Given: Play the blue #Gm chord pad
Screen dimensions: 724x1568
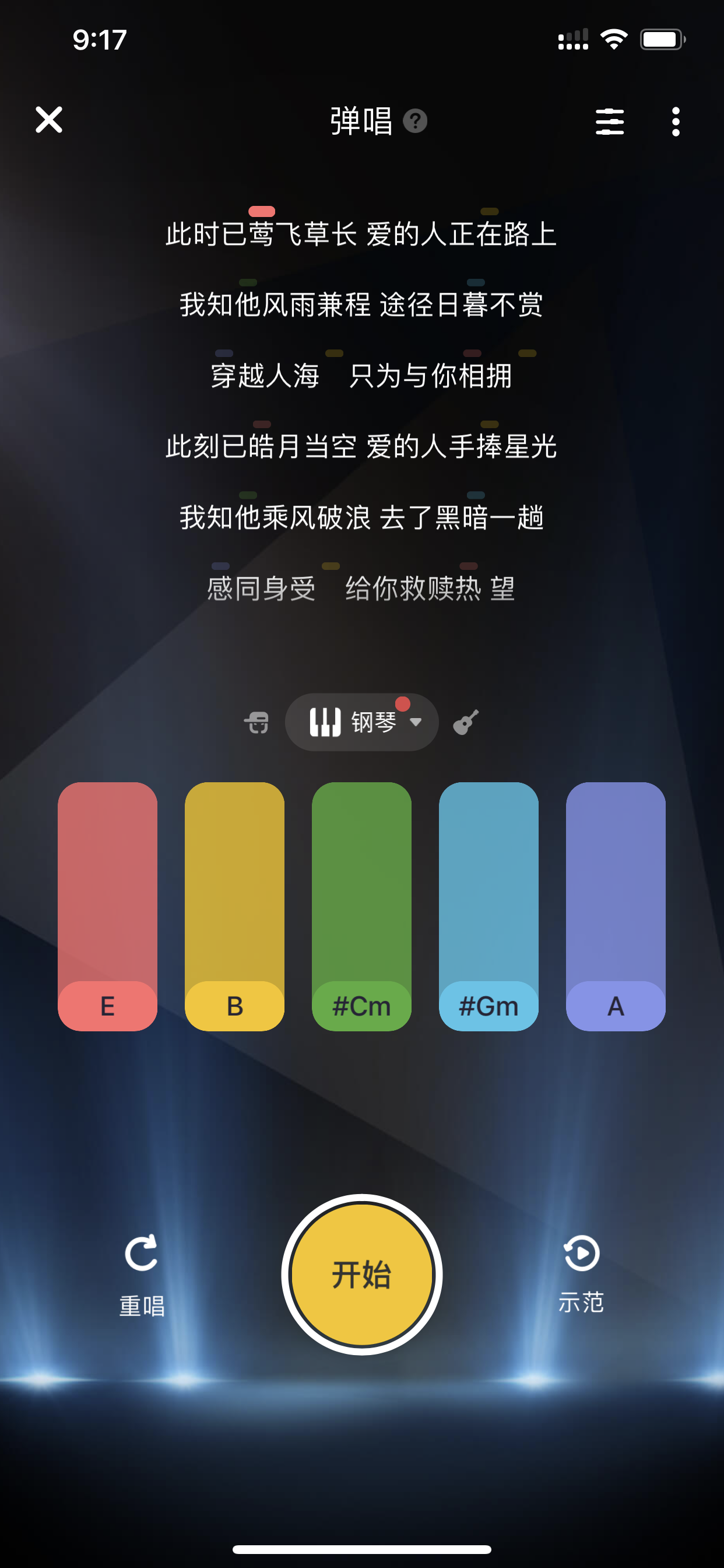Looking at the screenshot, I should [x=488, y=907].
